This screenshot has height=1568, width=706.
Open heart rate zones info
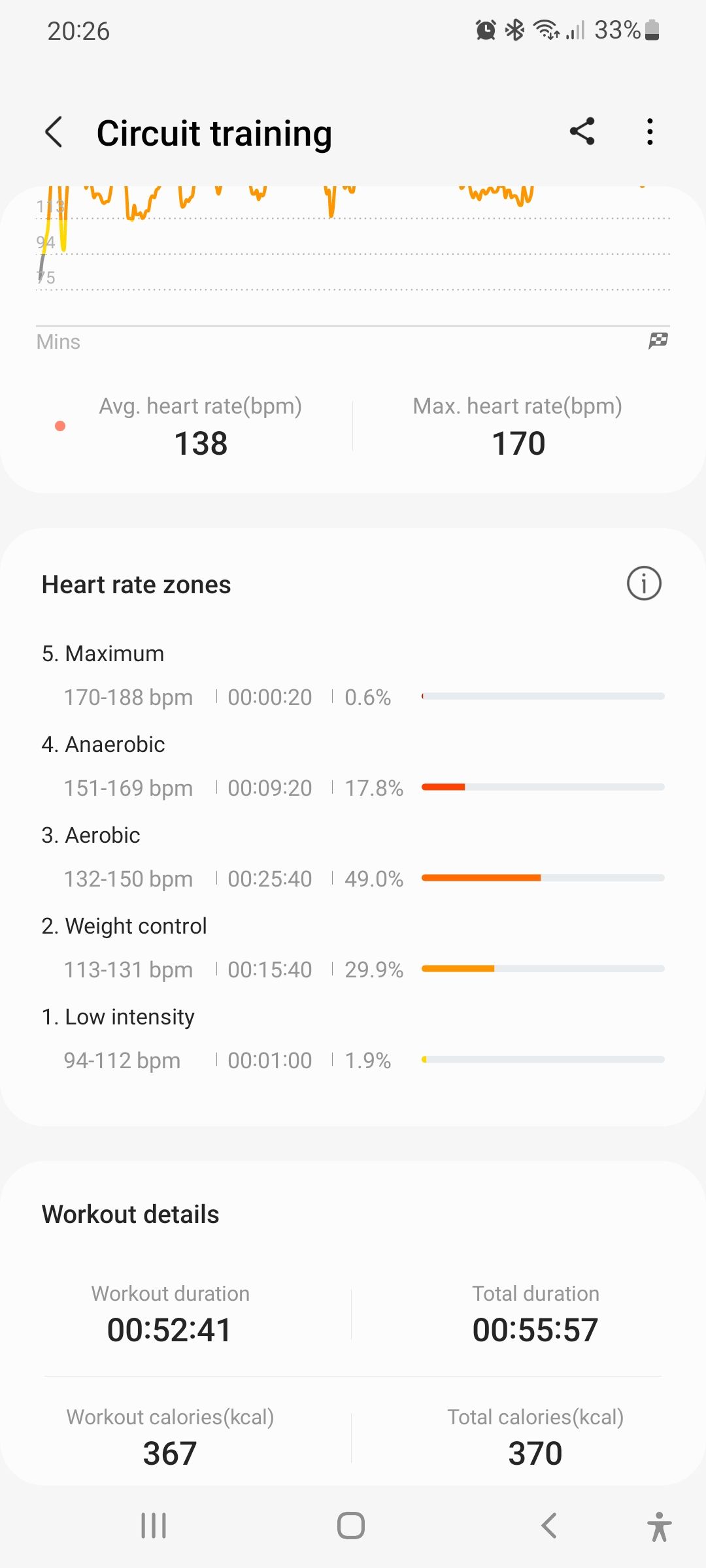click(x=644, y=583)
